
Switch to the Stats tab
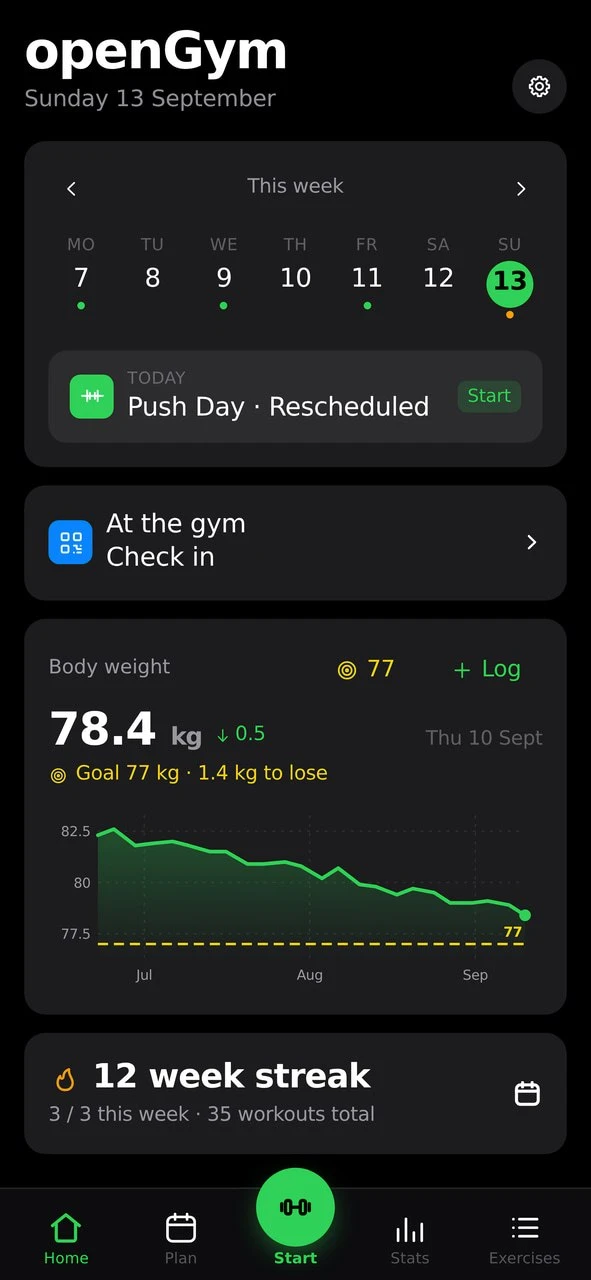pyautogui.click(x=410, y=1238)
